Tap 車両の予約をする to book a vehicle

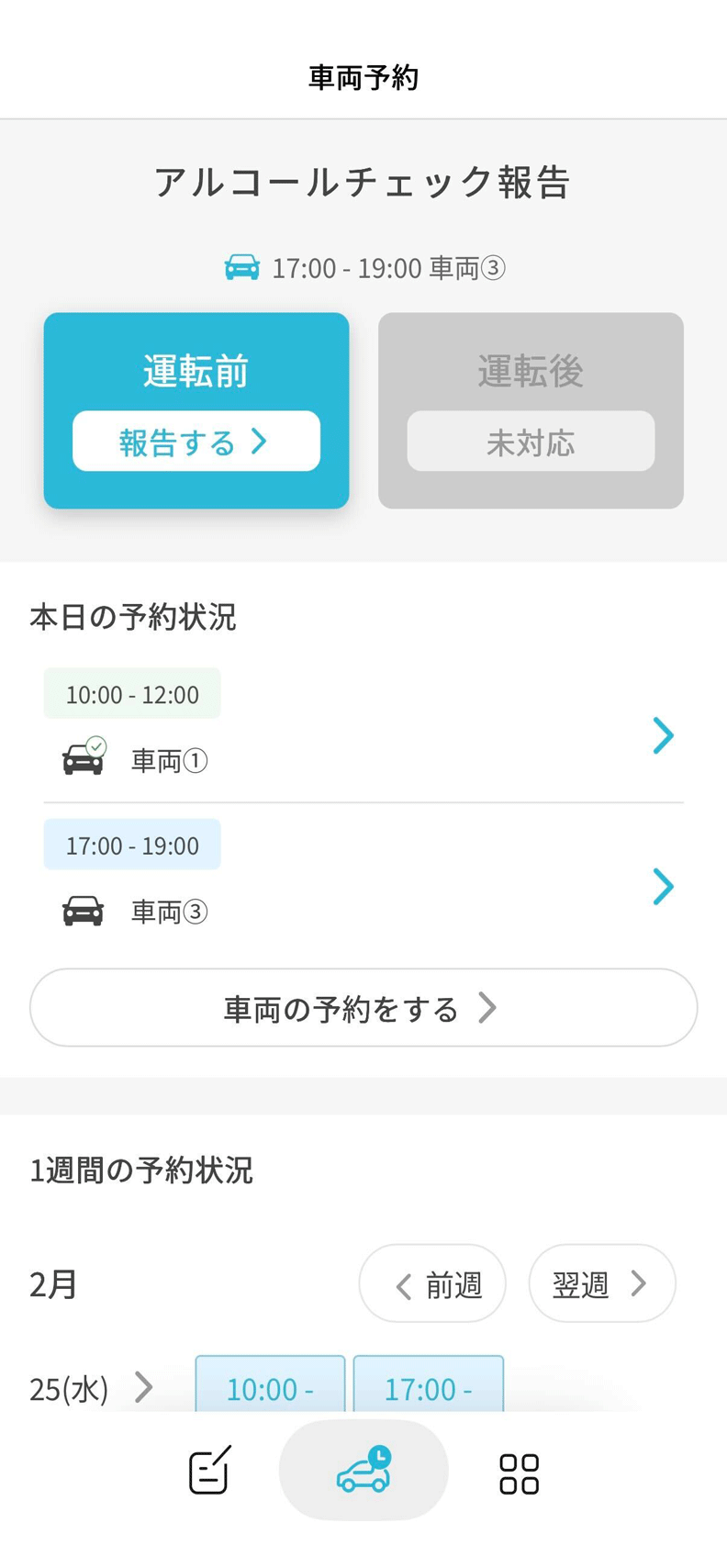pos(363,1008)
